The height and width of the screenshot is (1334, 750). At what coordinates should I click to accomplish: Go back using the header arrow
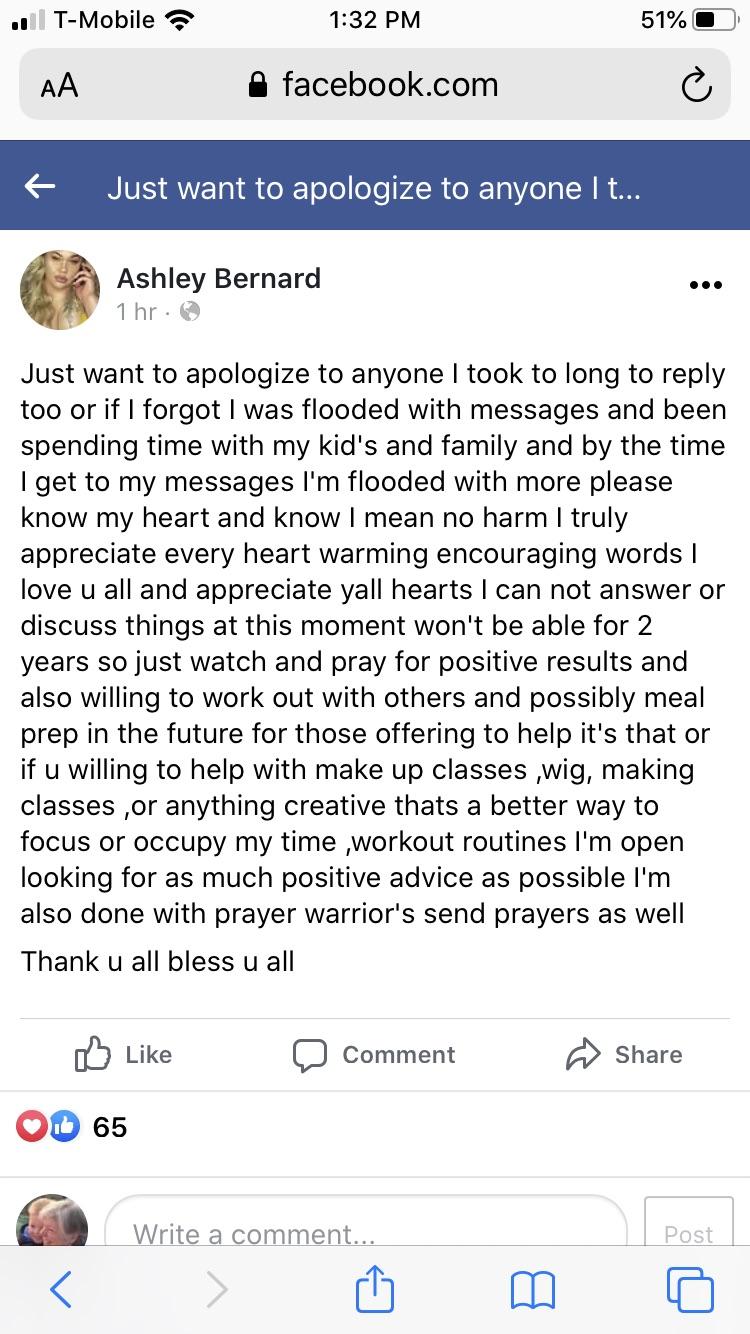click(x=40, y=187)
